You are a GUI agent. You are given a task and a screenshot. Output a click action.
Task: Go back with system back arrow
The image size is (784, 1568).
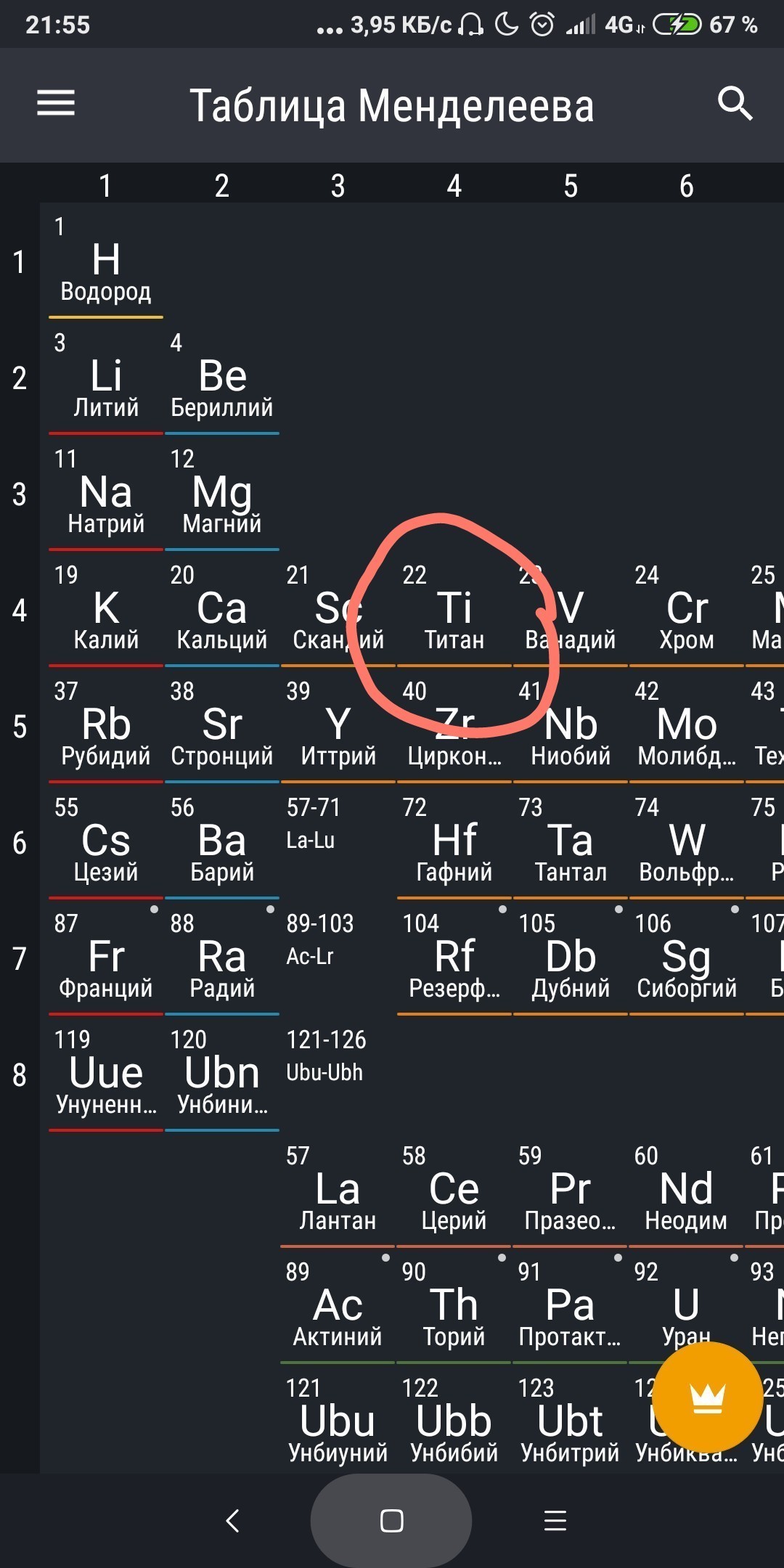tap(232, 1521)
